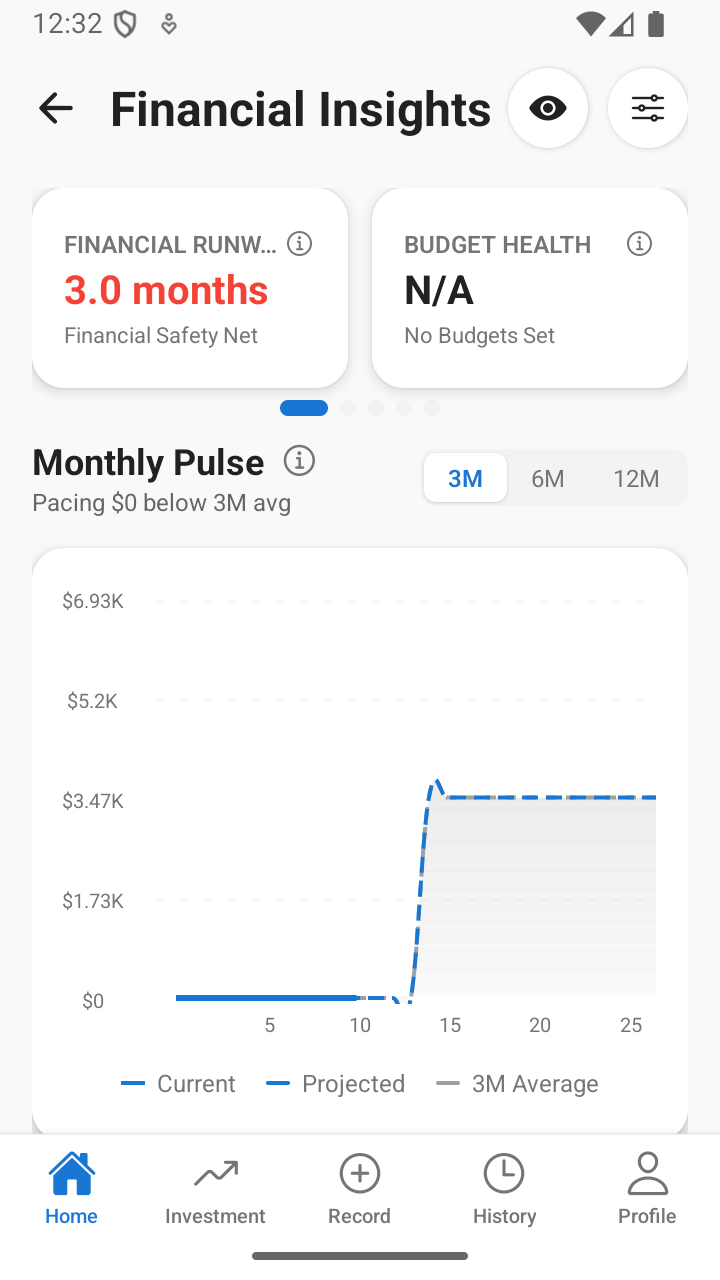Switch to the 6M time range

pyautogui.click(x=548, y=478)
